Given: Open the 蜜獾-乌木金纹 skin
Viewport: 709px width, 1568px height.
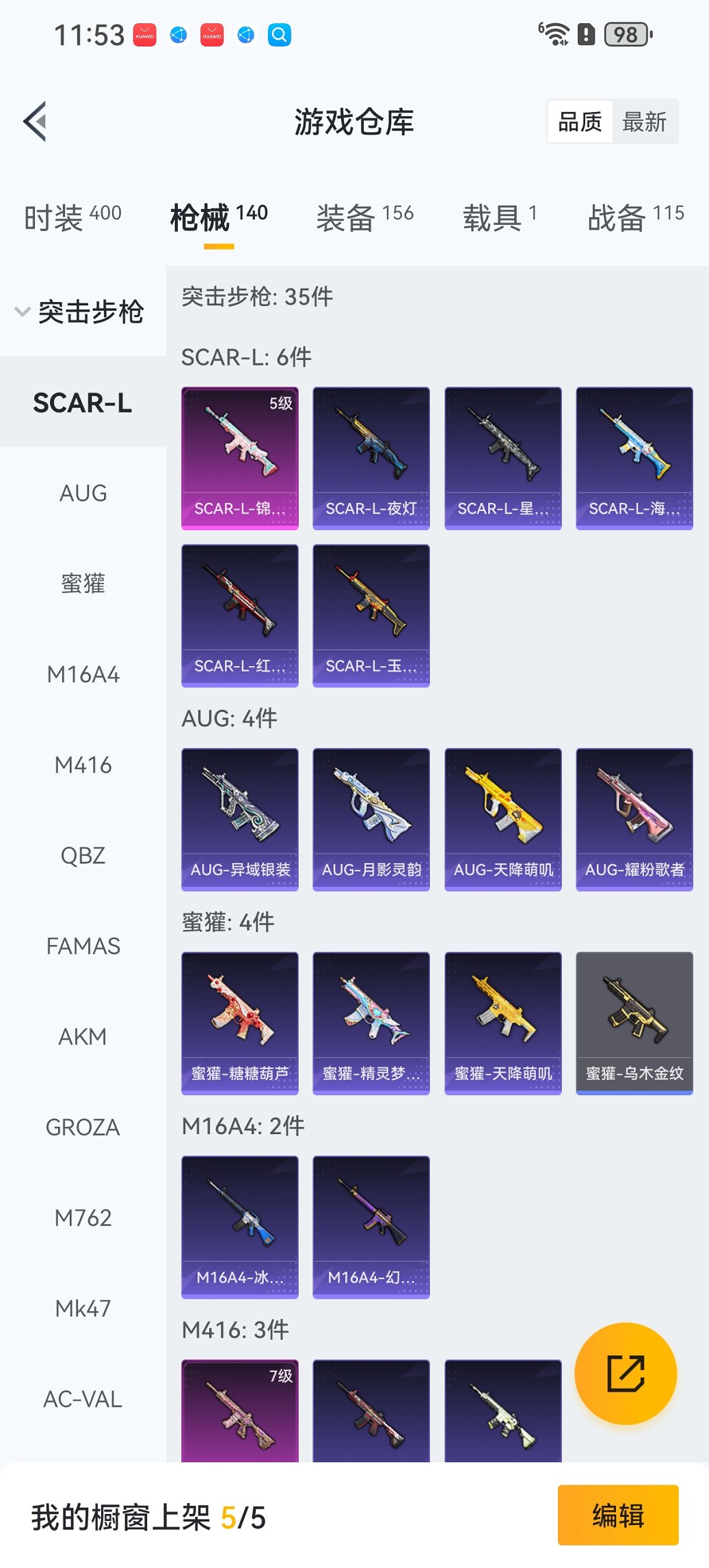Looking at the screenshot, I should pyautogui.click(x=634, y=1022).
